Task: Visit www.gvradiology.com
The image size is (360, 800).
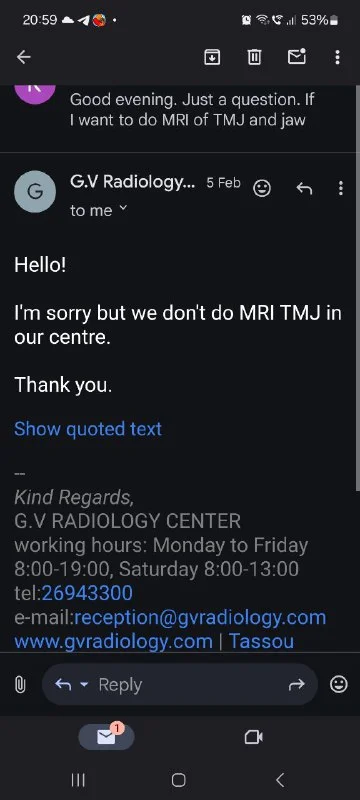Action: coord(113,641)
